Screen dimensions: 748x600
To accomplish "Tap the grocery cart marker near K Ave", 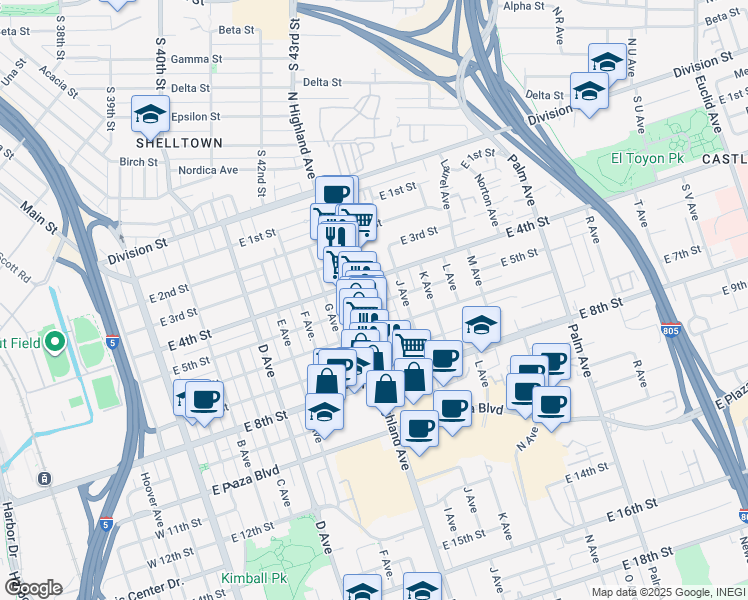I will tap(411, 346).
